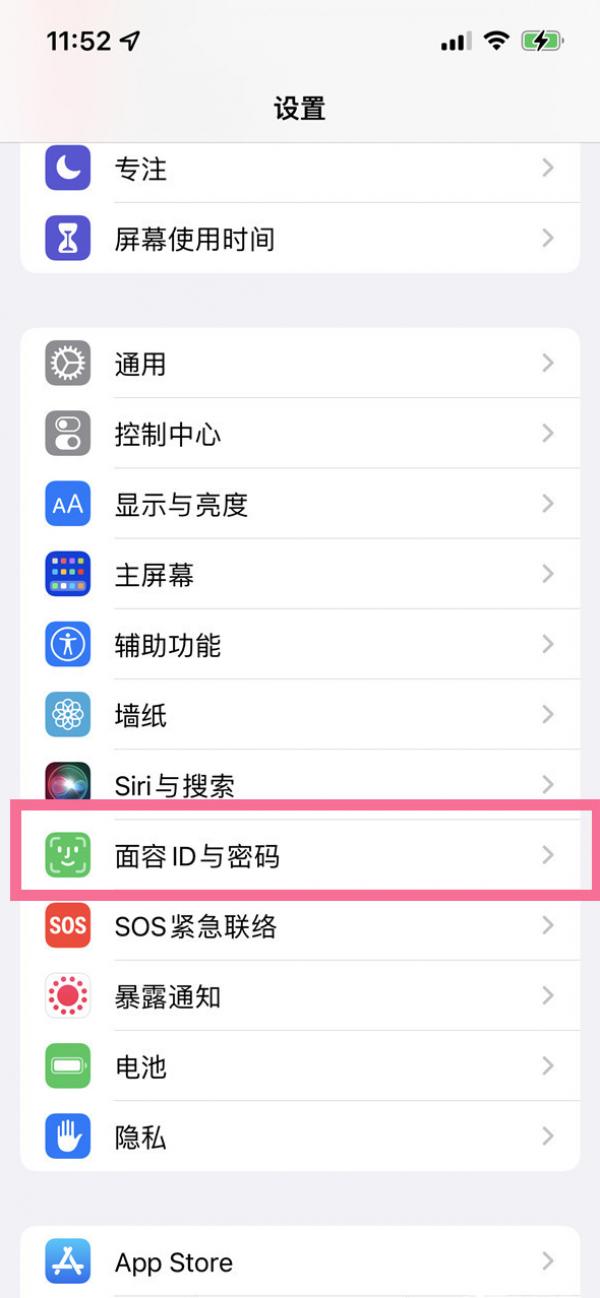600x1298 pixels.
Task: Open 控制中心 settings
Action: click(300, 434)
